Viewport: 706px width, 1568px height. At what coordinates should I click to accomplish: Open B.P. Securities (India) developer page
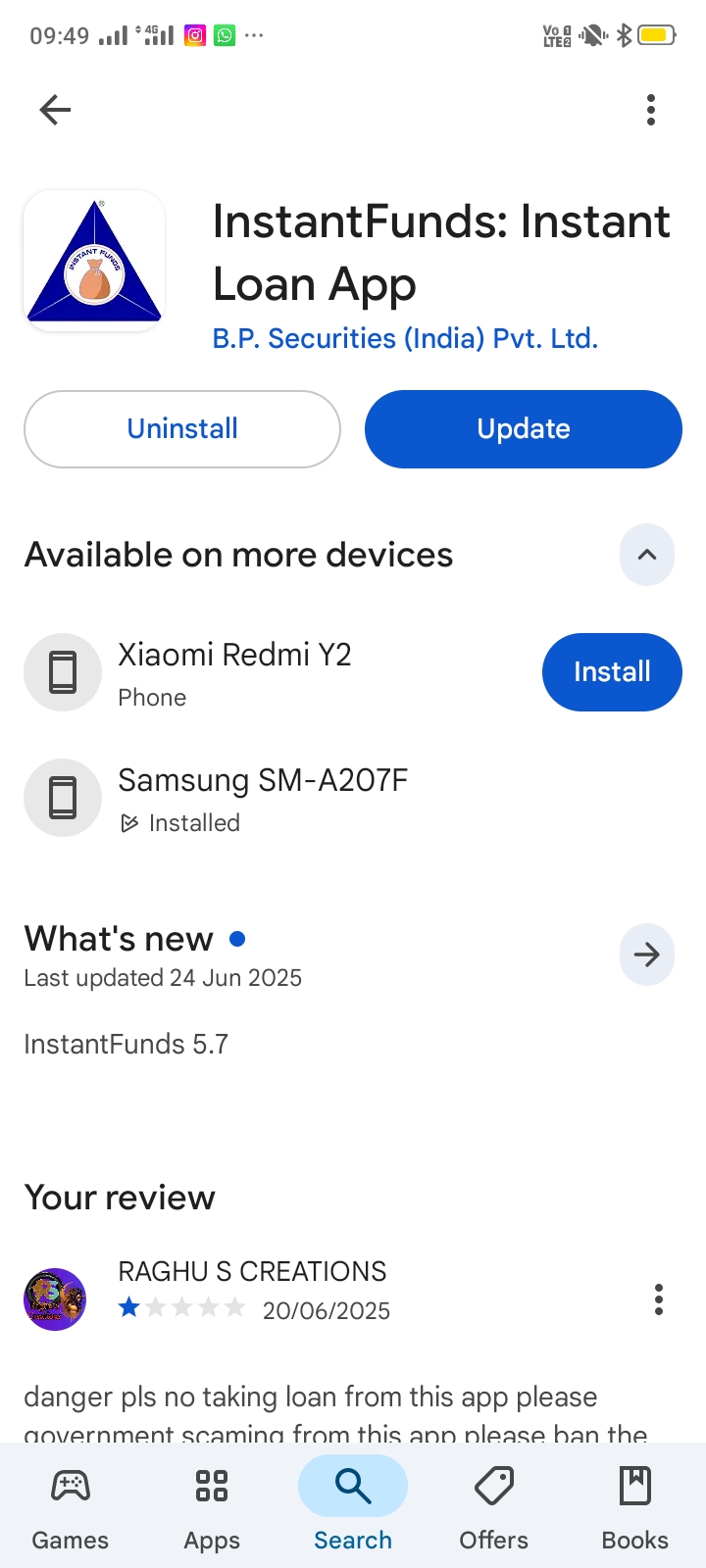pyautogui.click(x=405, y=339)
